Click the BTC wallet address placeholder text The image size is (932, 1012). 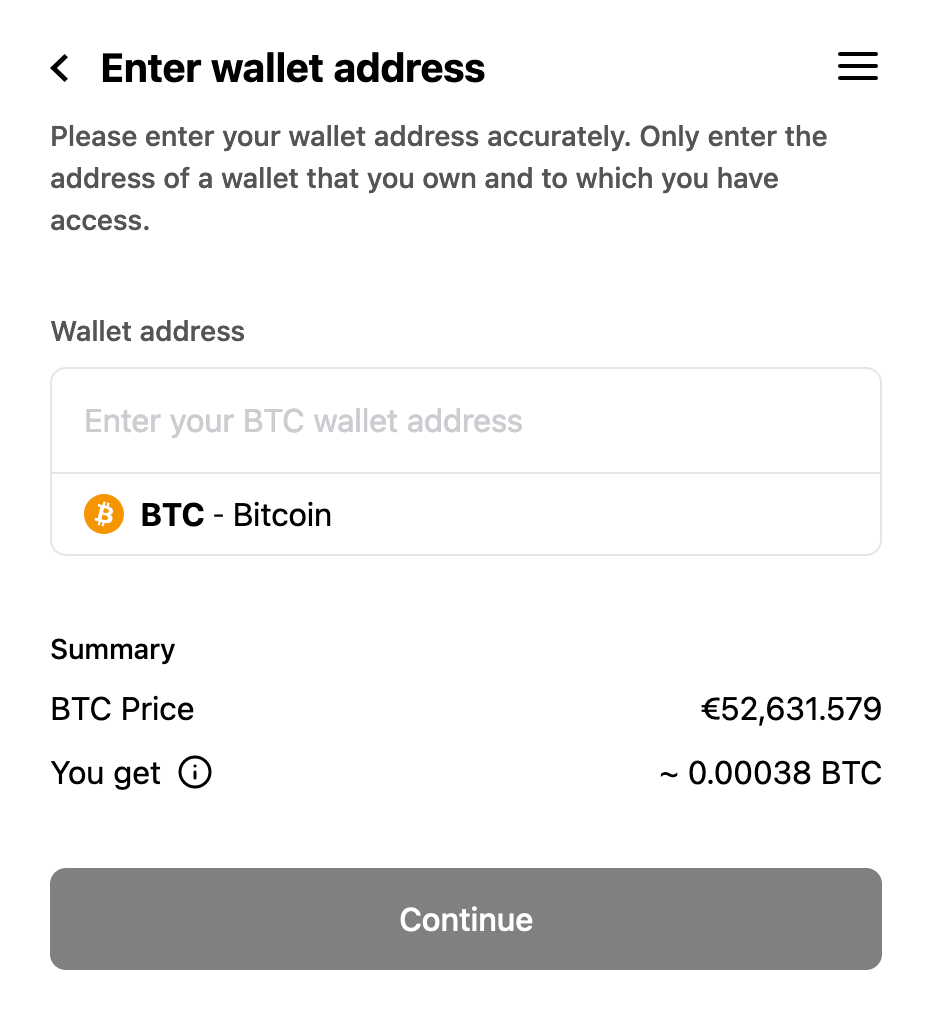(303, 420)
